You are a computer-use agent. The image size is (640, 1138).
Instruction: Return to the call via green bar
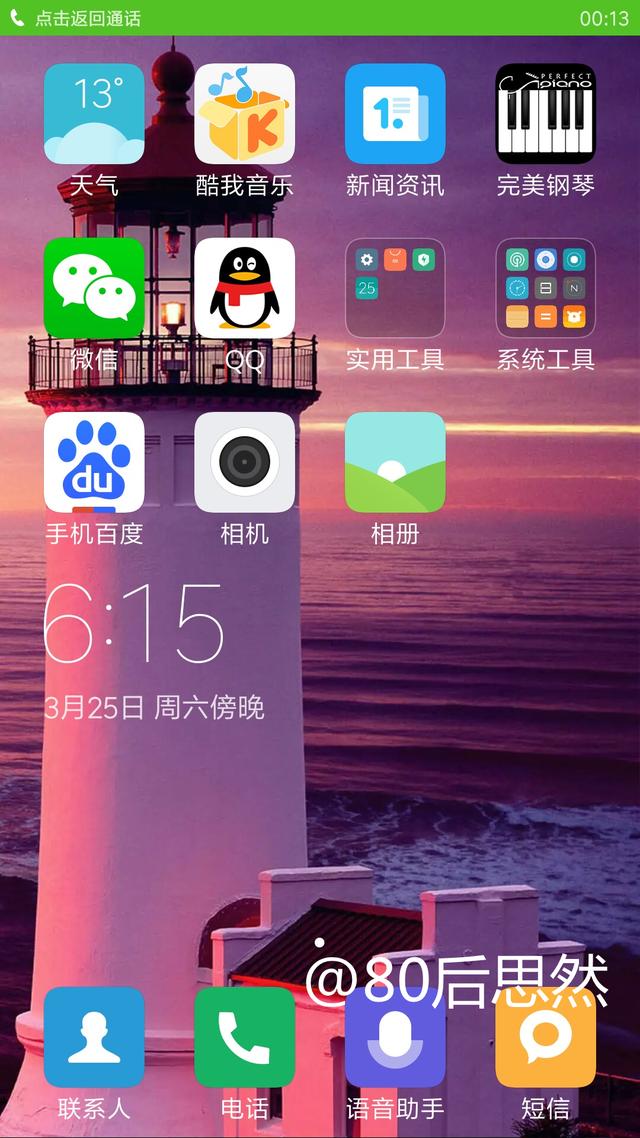[x=320, y=17]
